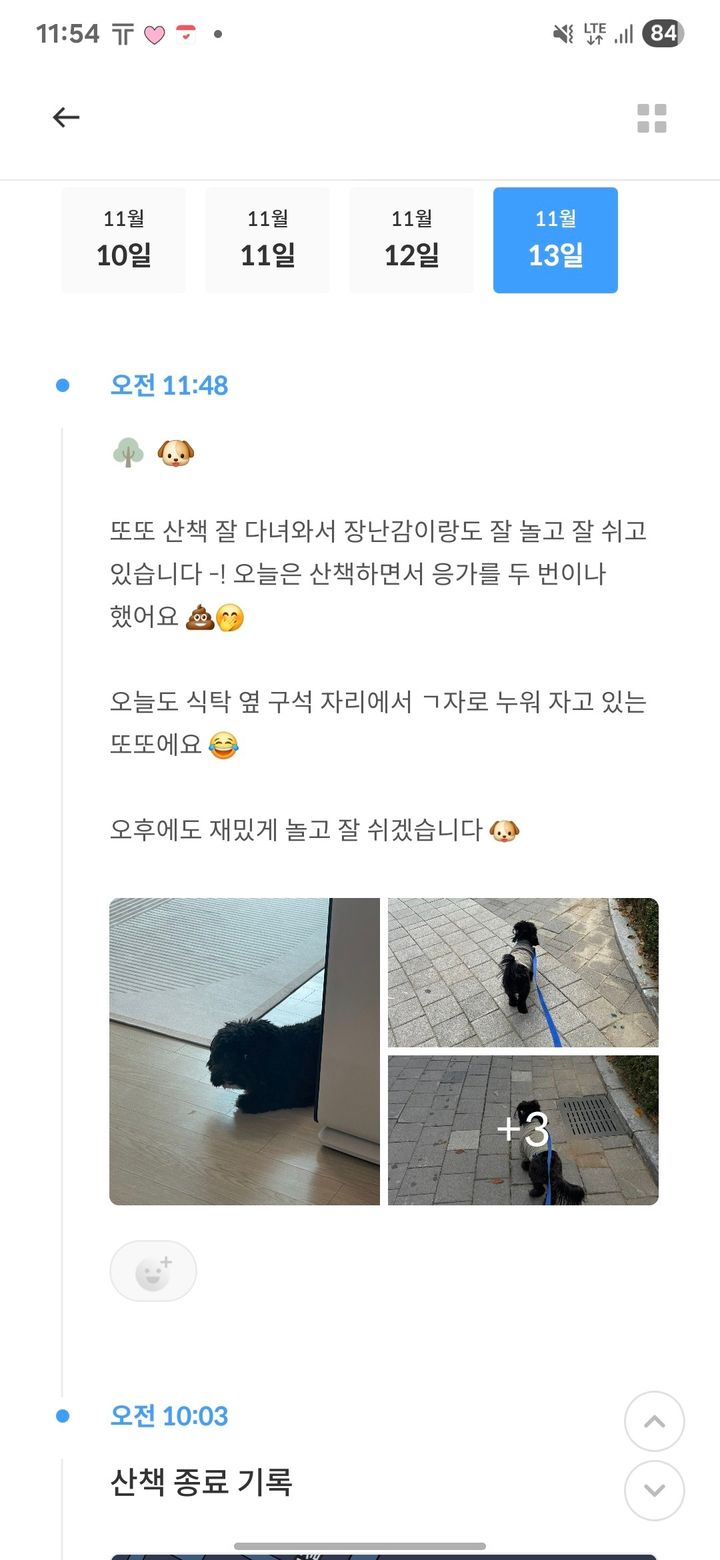Viewport: 720px width, 1560px height.
Task: Tap the selected 11월 13일 date
Action: coord(555,240)
